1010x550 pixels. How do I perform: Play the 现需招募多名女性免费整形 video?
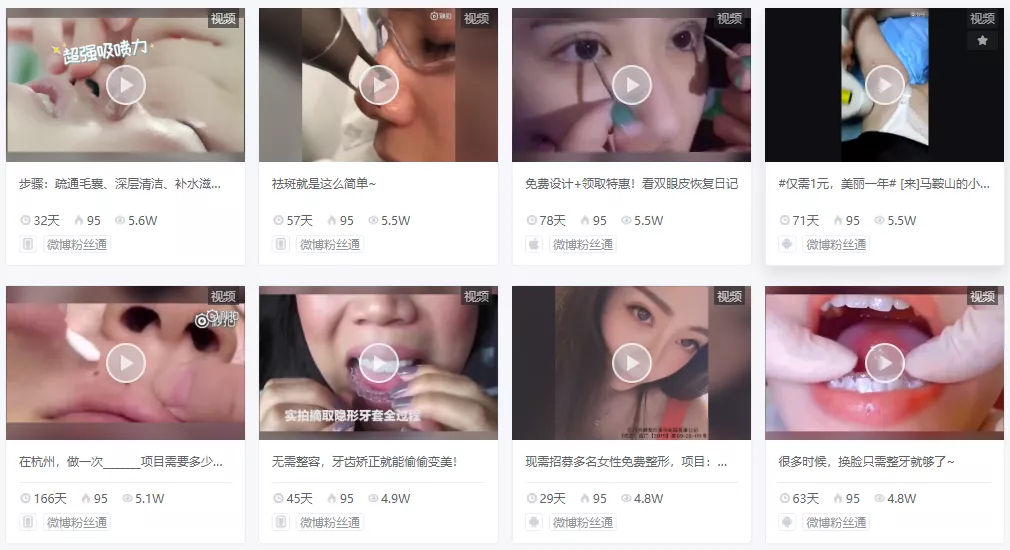coord(631,363)
